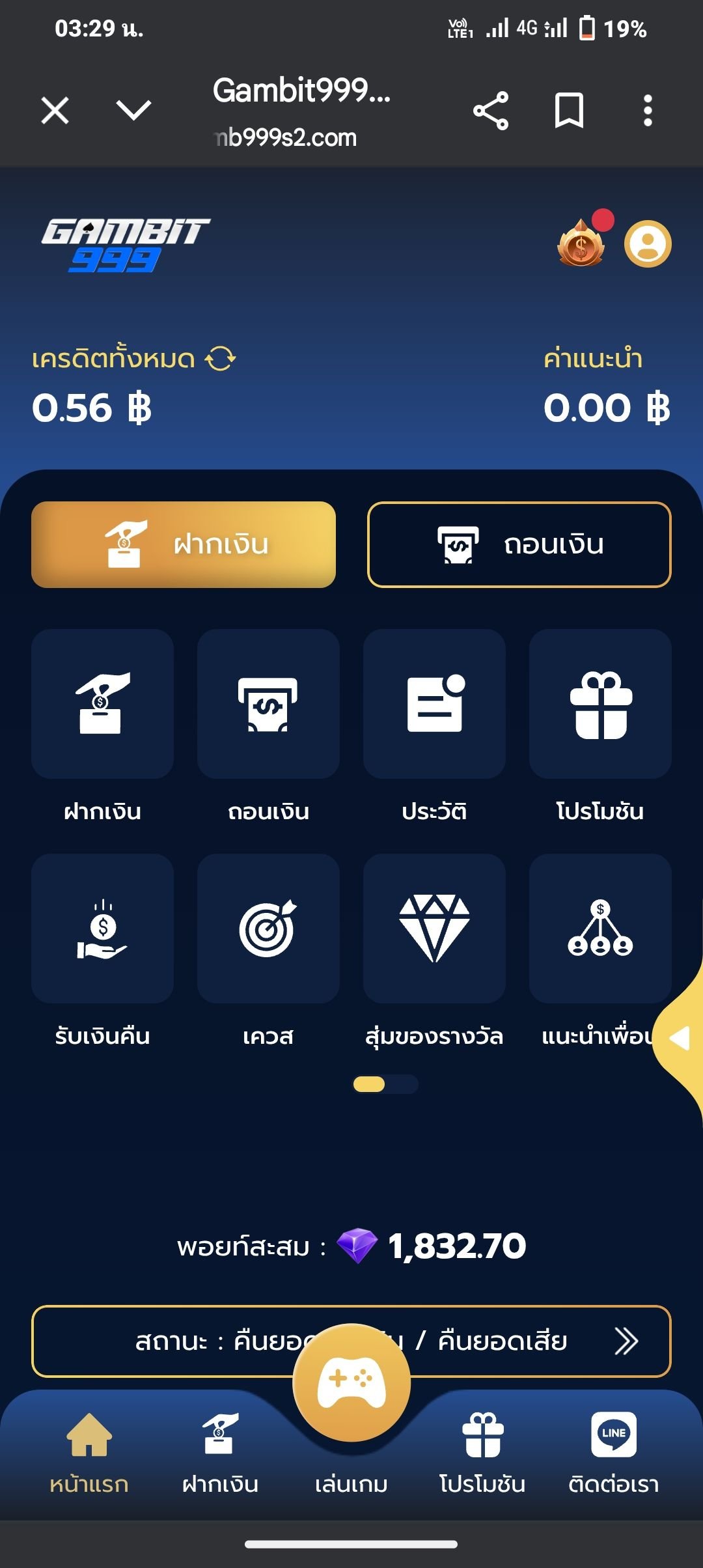Viewport: 703px width, 1568px height.
Task: Launch เล่นเกม with the gamepad button
Action: click(351, 1382)
